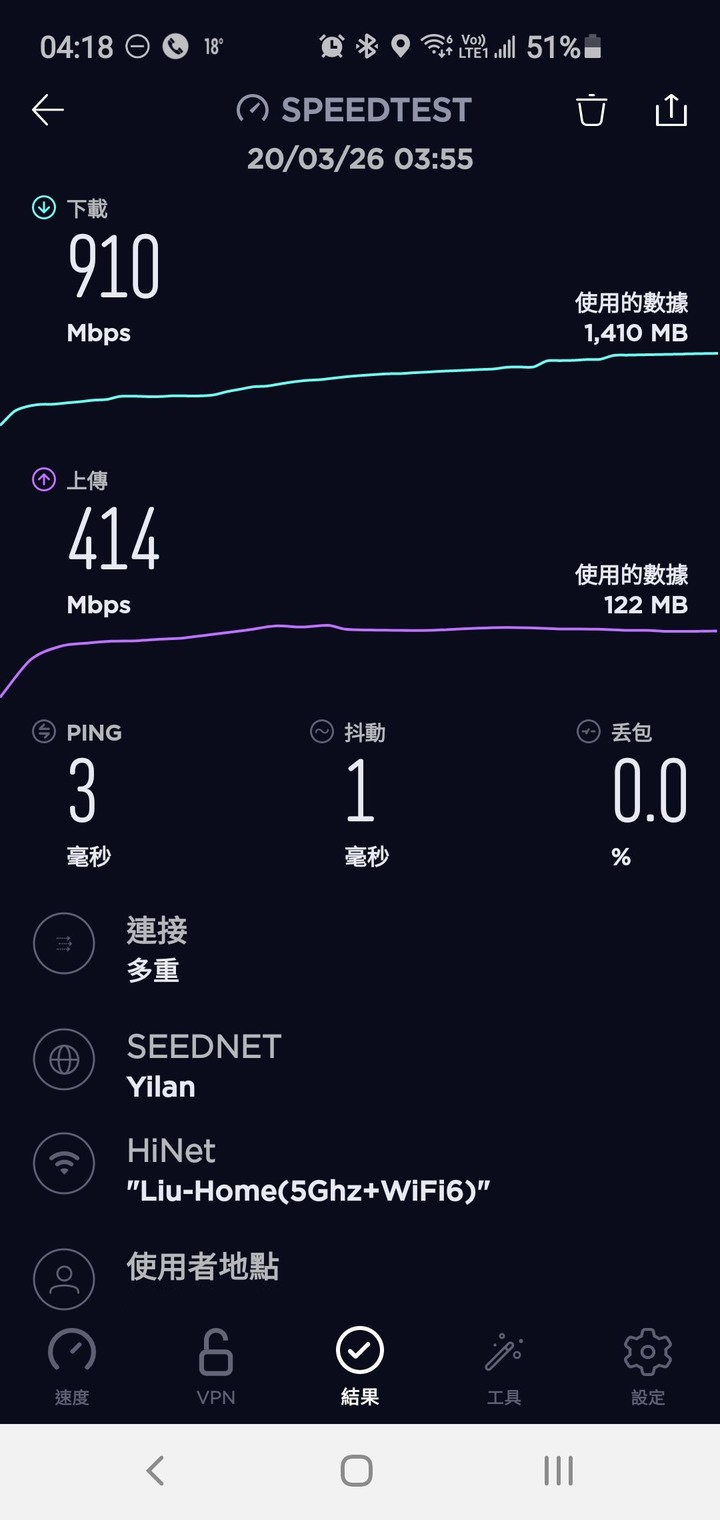Delete this speed test result

click(592, 110)
